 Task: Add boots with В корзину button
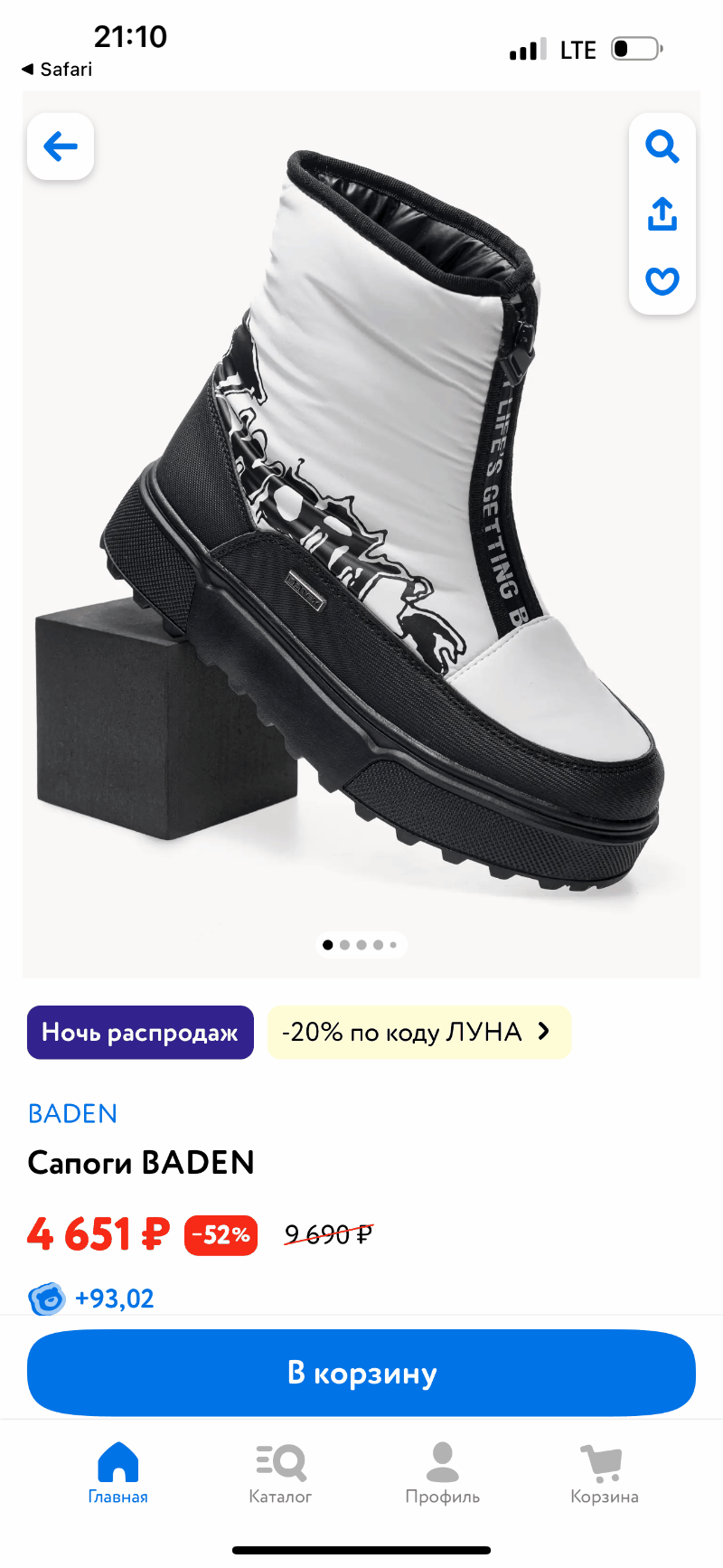pos(361,1373)
